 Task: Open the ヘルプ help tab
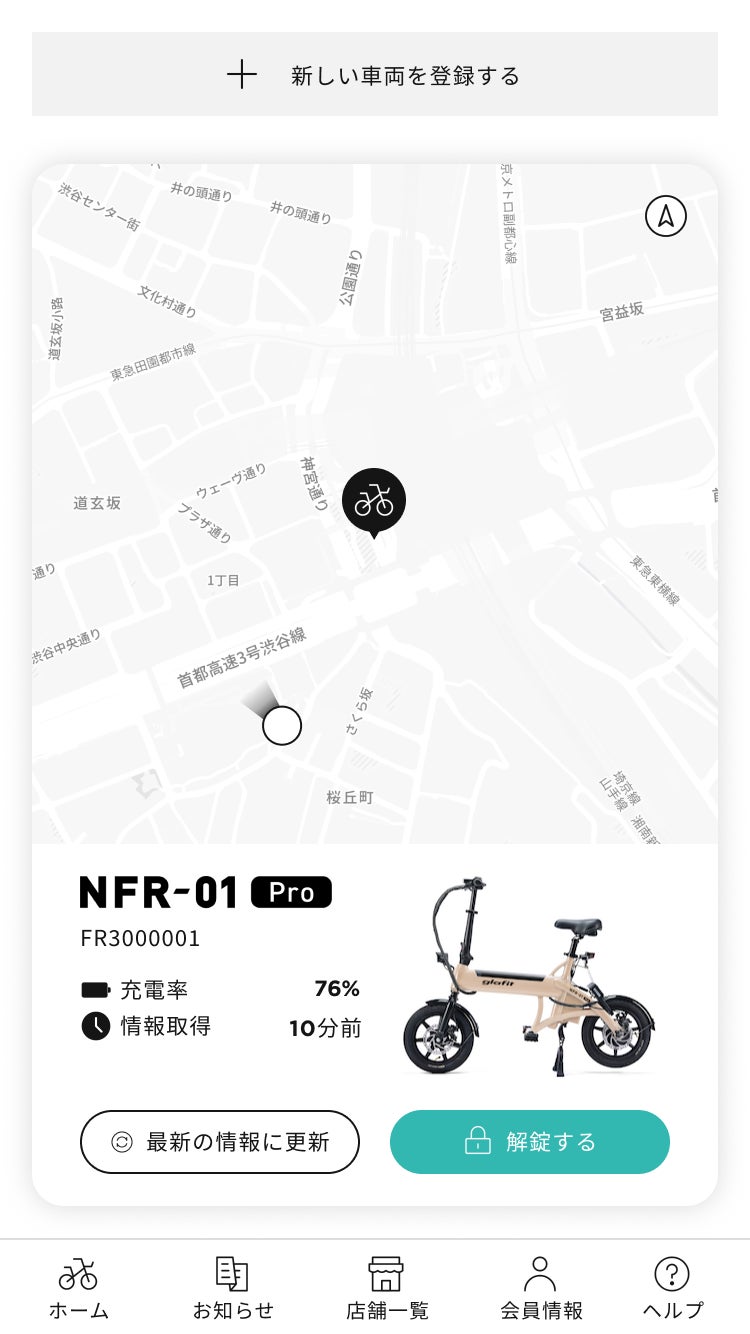(x=672, y=1288)
